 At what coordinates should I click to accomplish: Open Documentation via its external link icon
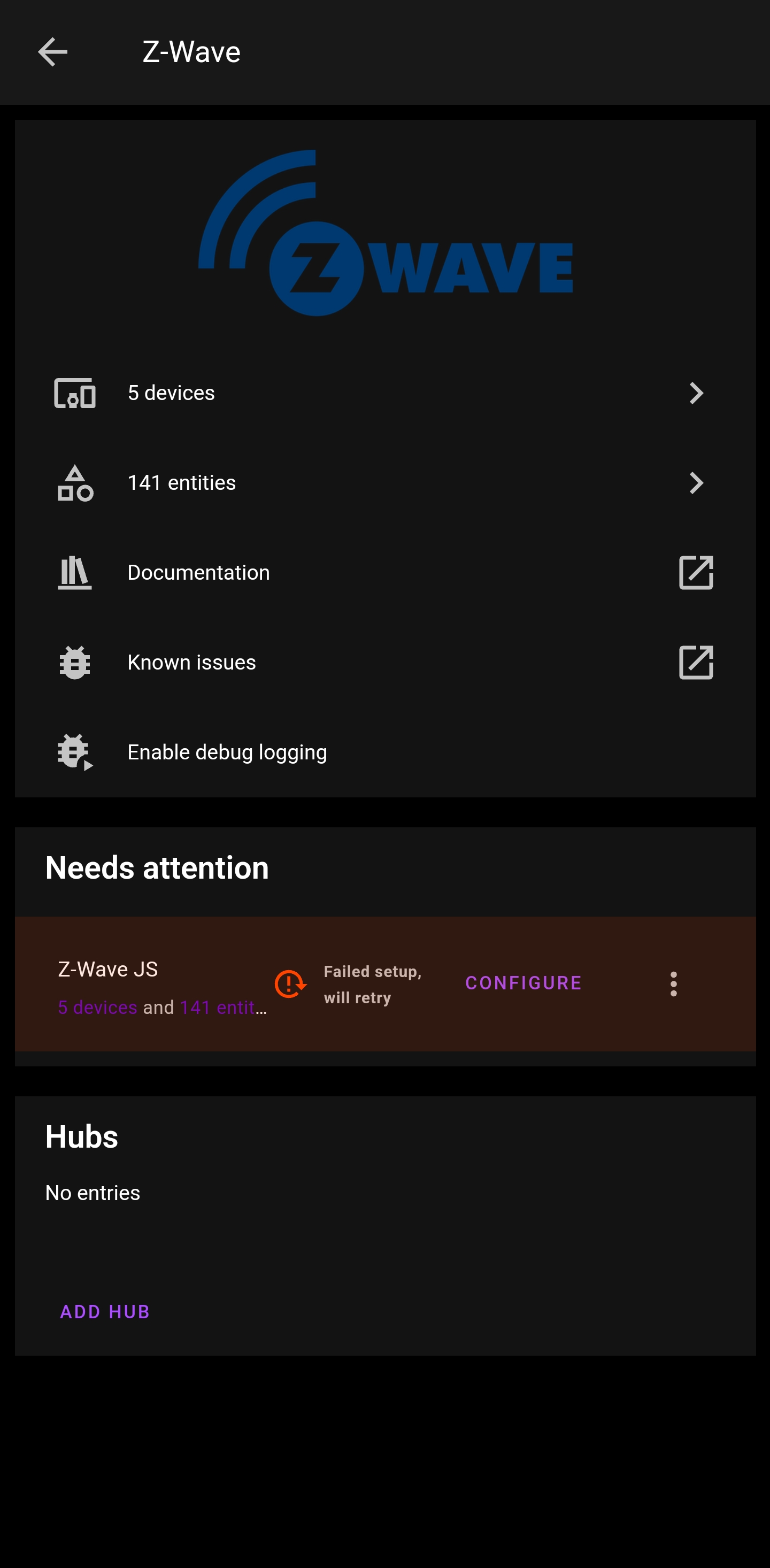[697, 572]
